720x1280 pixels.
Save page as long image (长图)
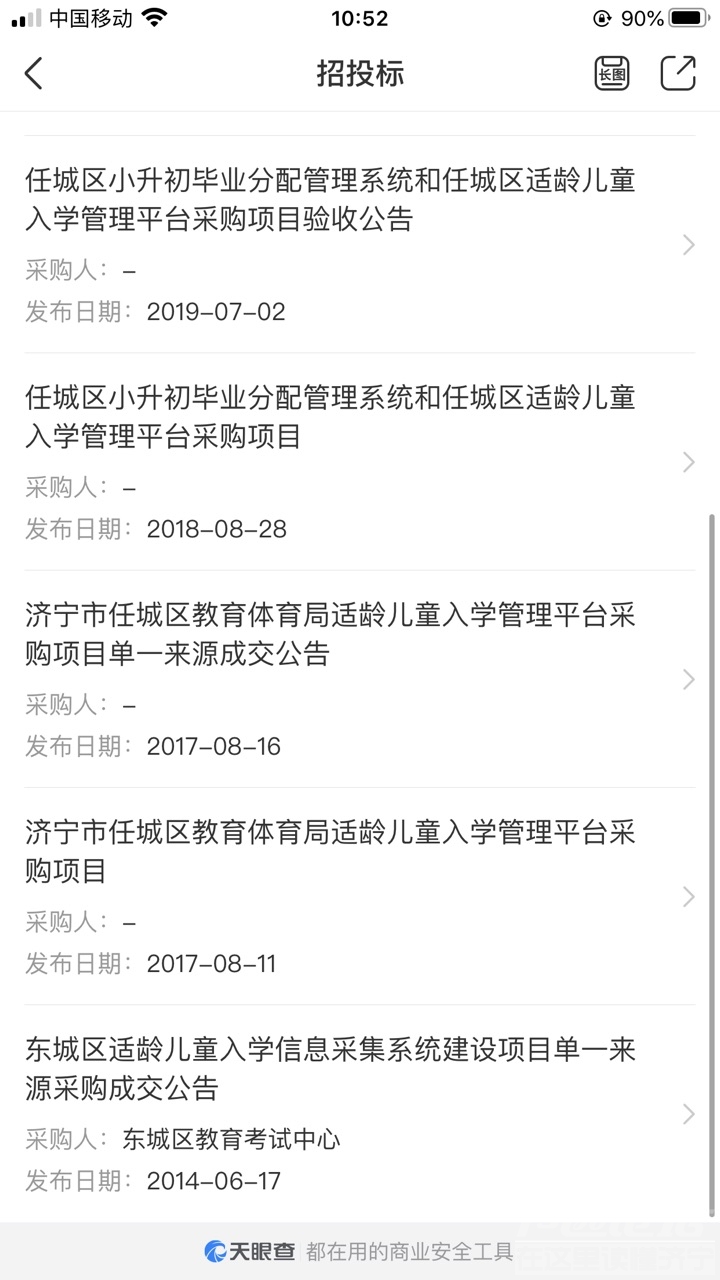click(x=611, y=74)
